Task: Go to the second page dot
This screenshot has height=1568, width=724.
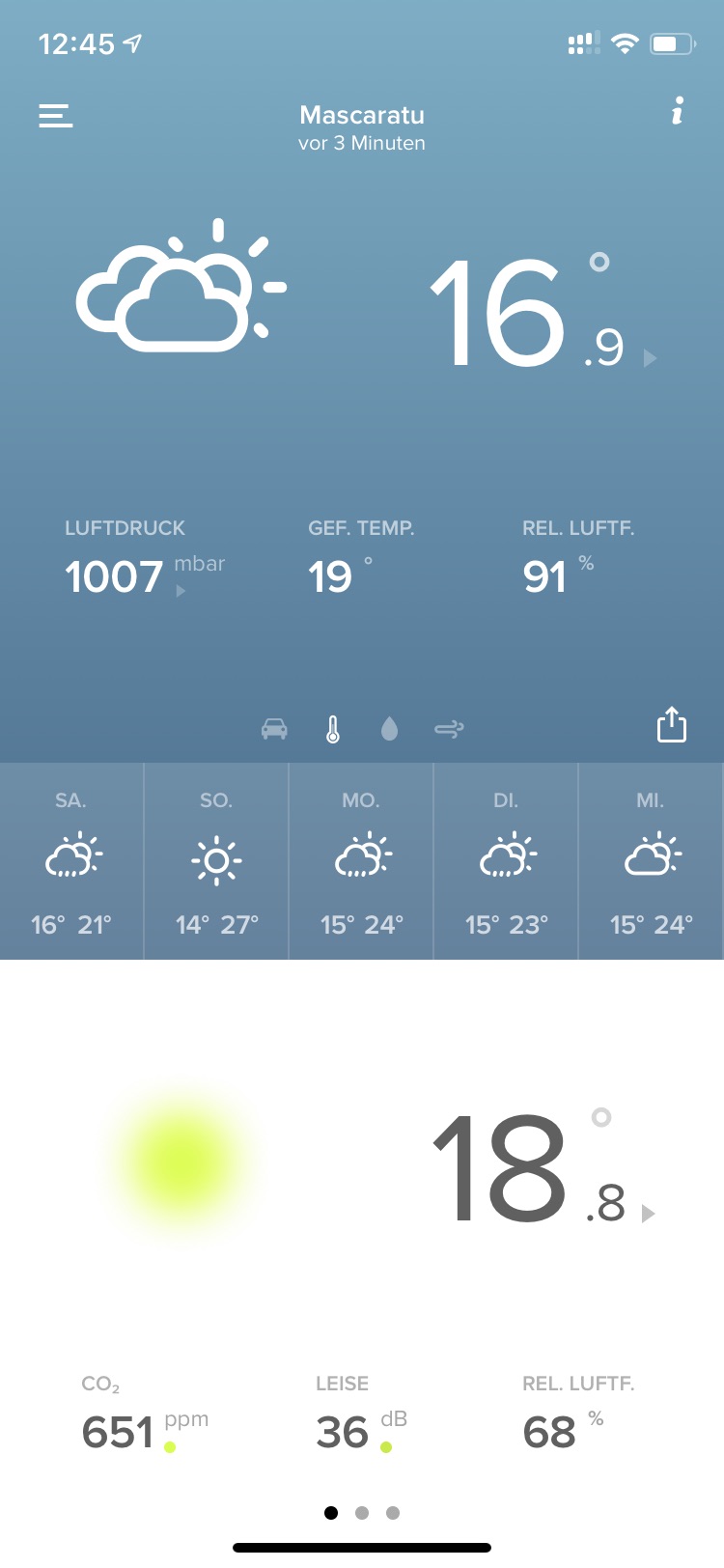Action: point(362,1513)
